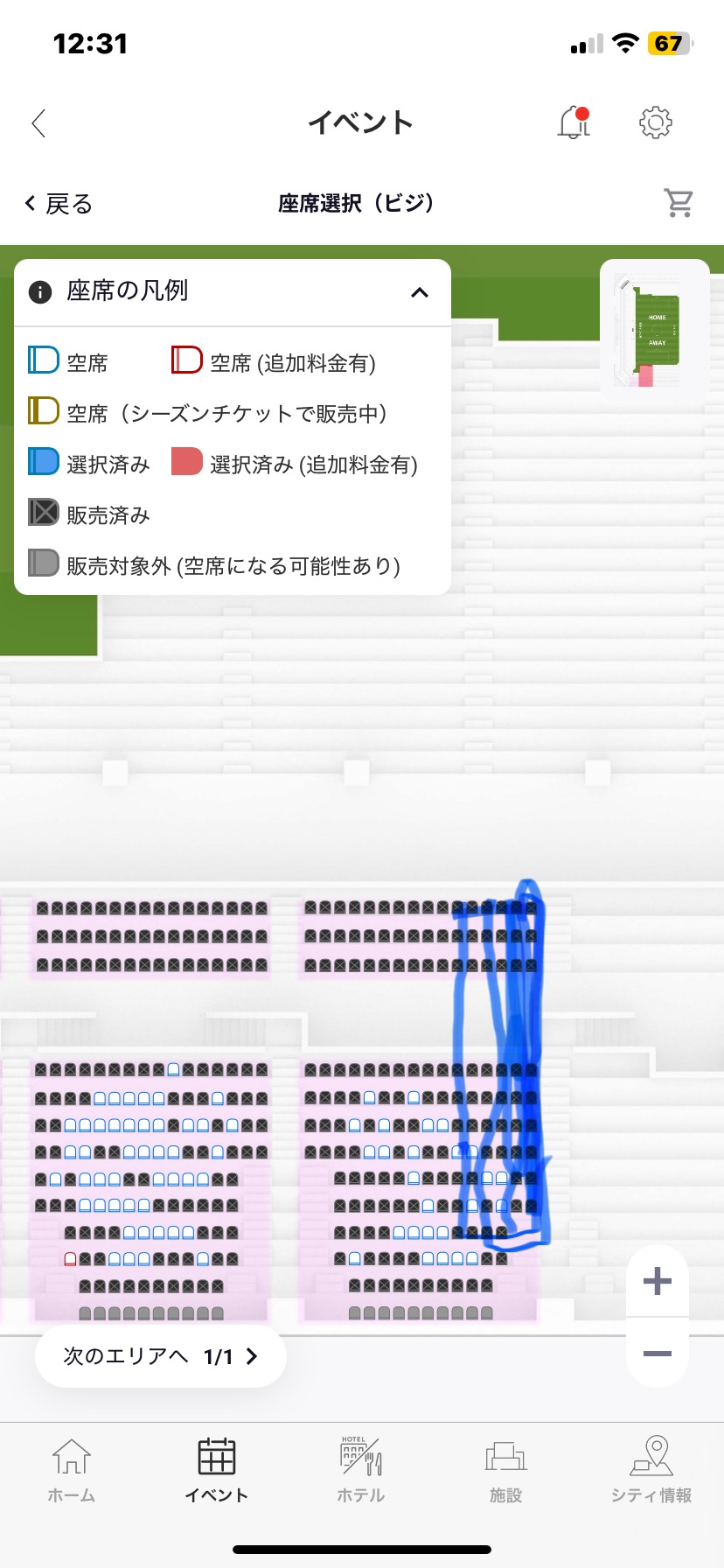Select the red surcharge vacant seat
724x1568 pixels.
71,1259
